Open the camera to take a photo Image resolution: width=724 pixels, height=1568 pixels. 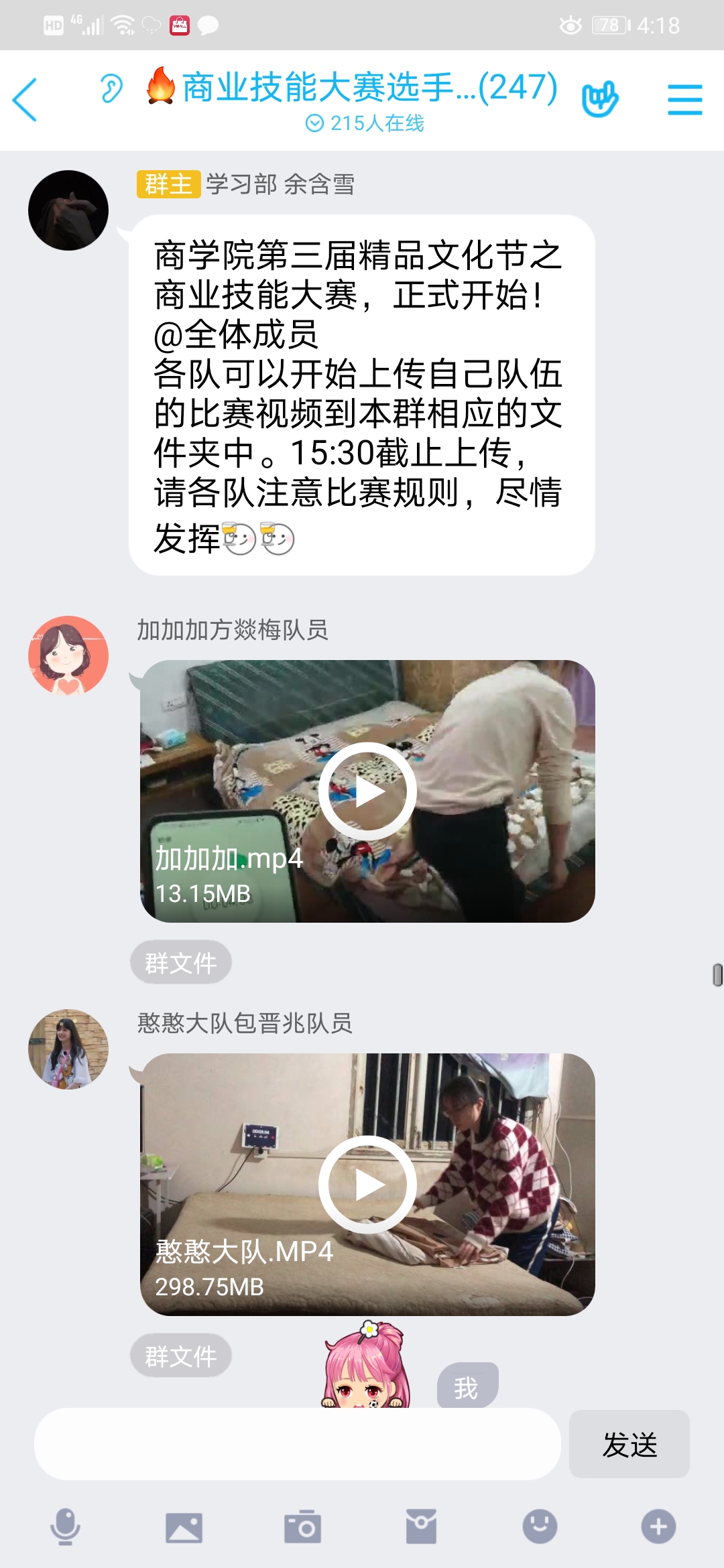click(x=302, y=1527)
